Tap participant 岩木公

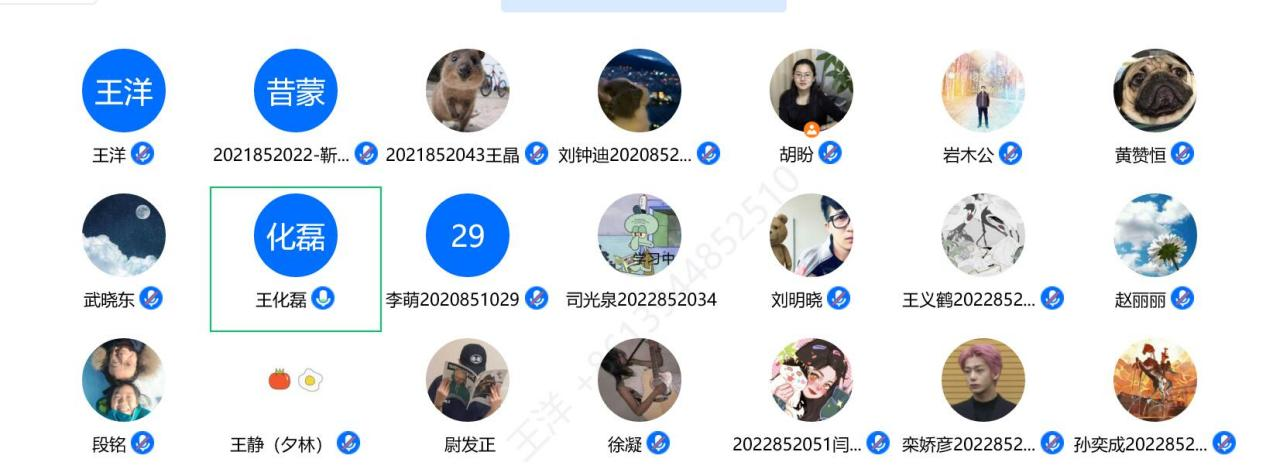(983, 91)
